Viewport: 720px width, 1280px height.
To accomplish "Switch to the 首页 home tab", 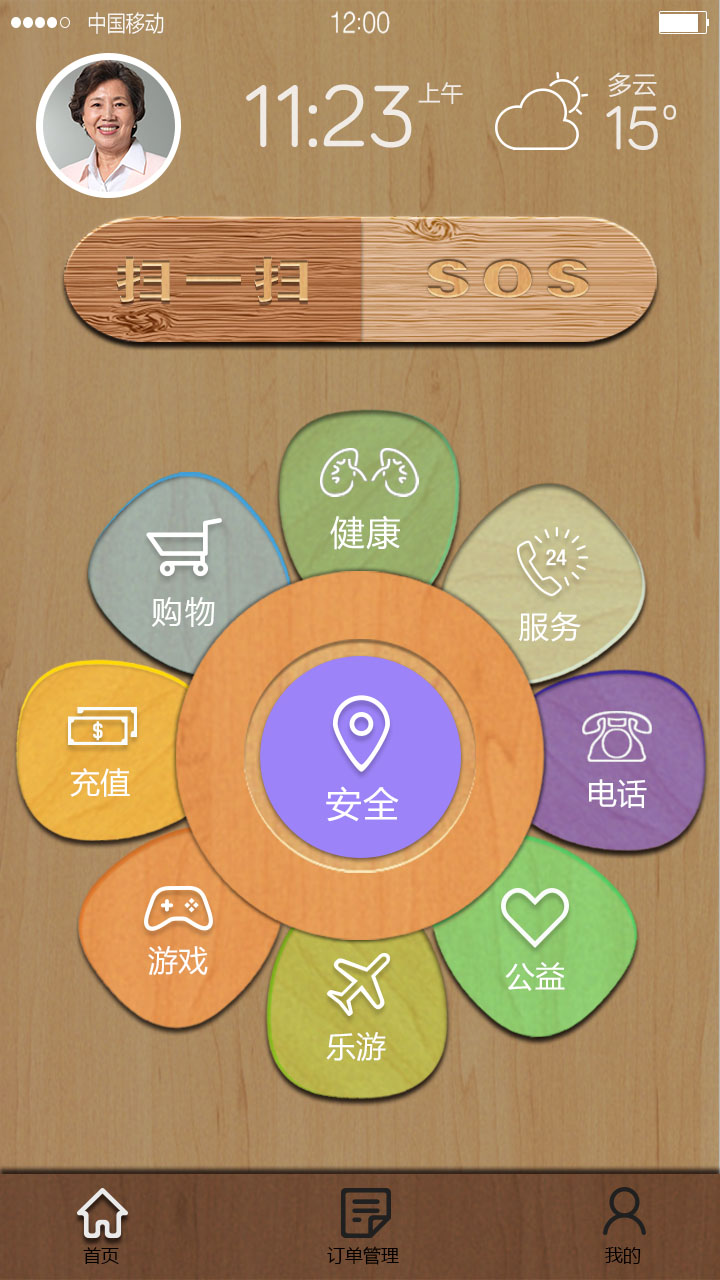I will coord(102,1226).
